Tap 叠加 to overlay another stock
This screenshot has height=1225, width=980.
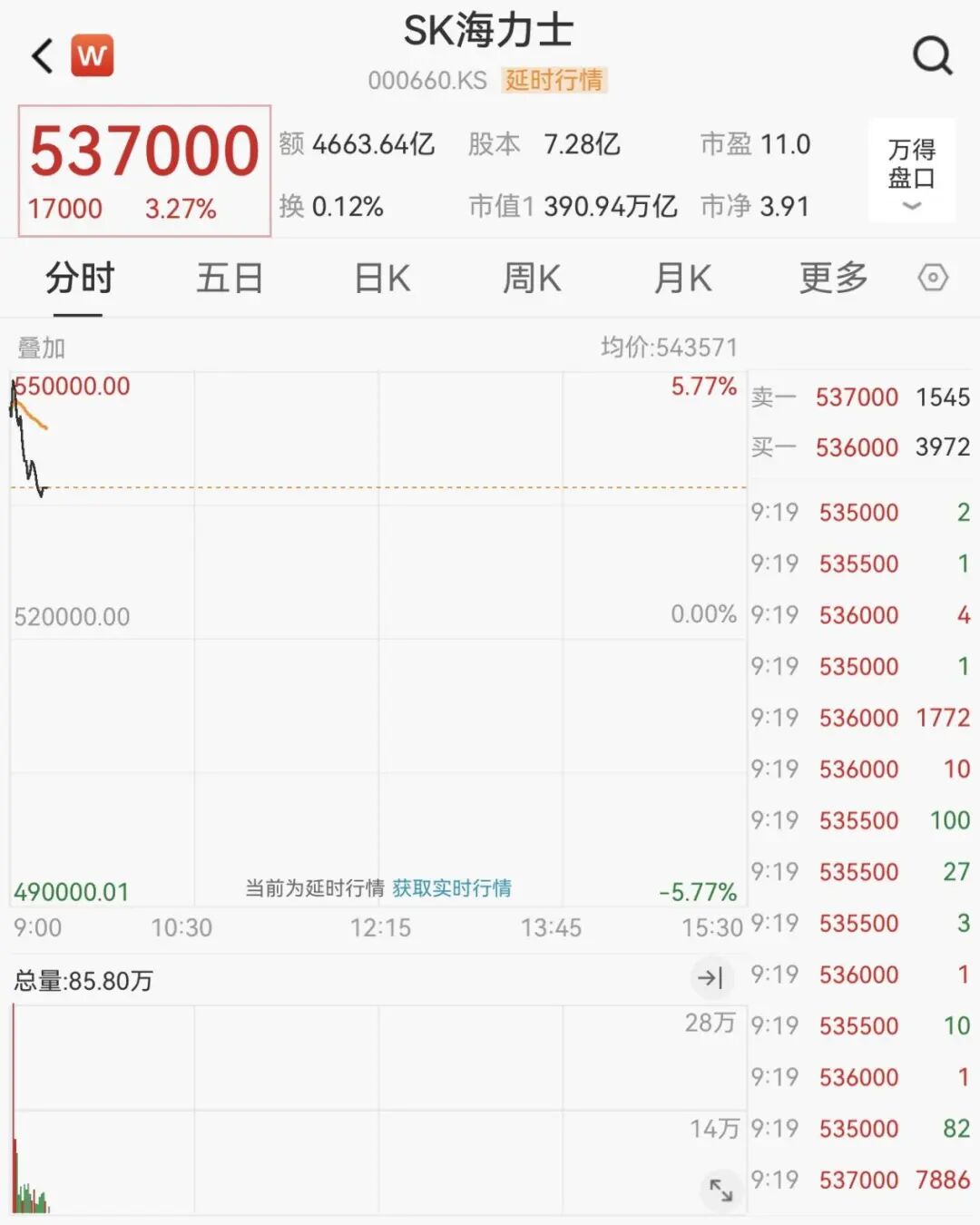point(42,348)
